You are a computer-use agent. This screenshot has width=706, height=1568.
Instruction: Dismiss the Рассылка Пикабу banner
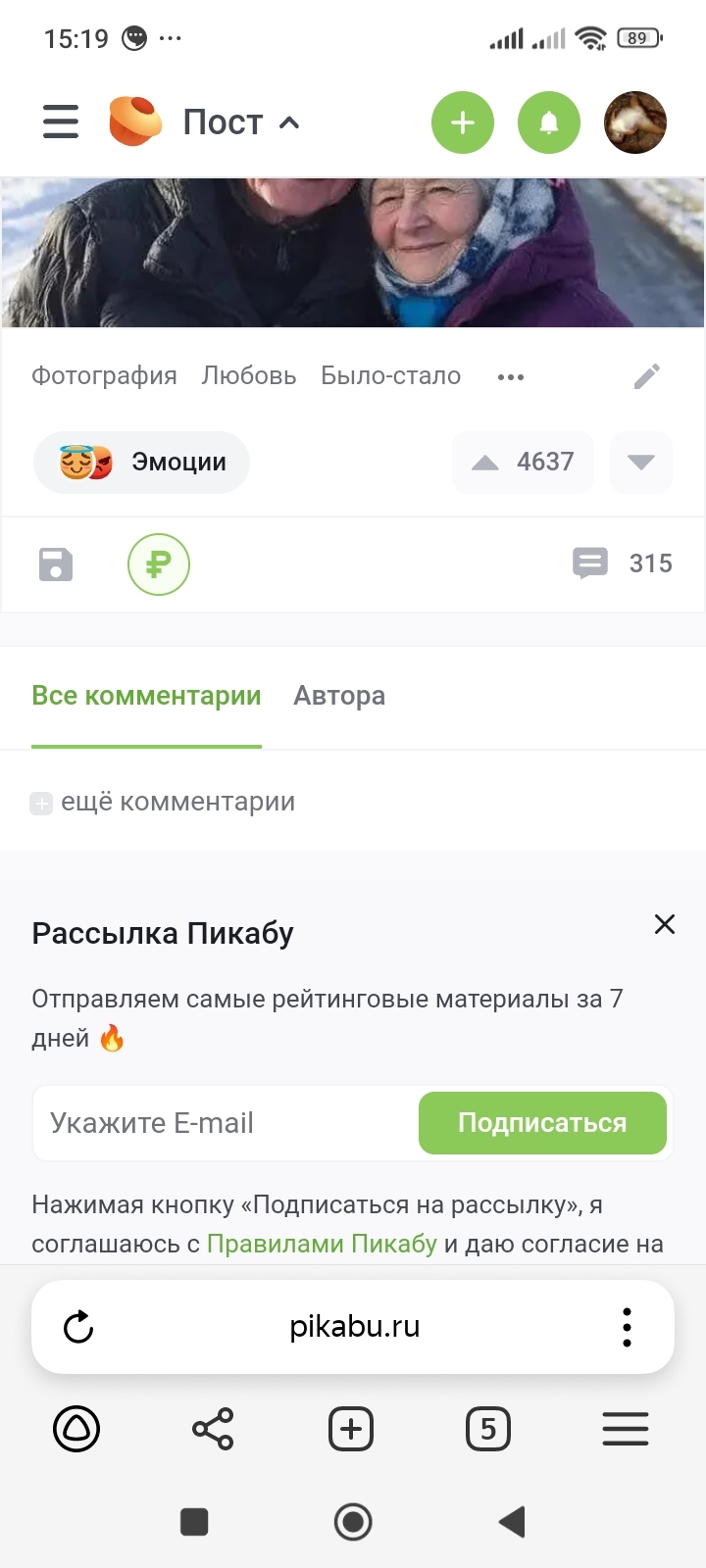click(665, 924)
